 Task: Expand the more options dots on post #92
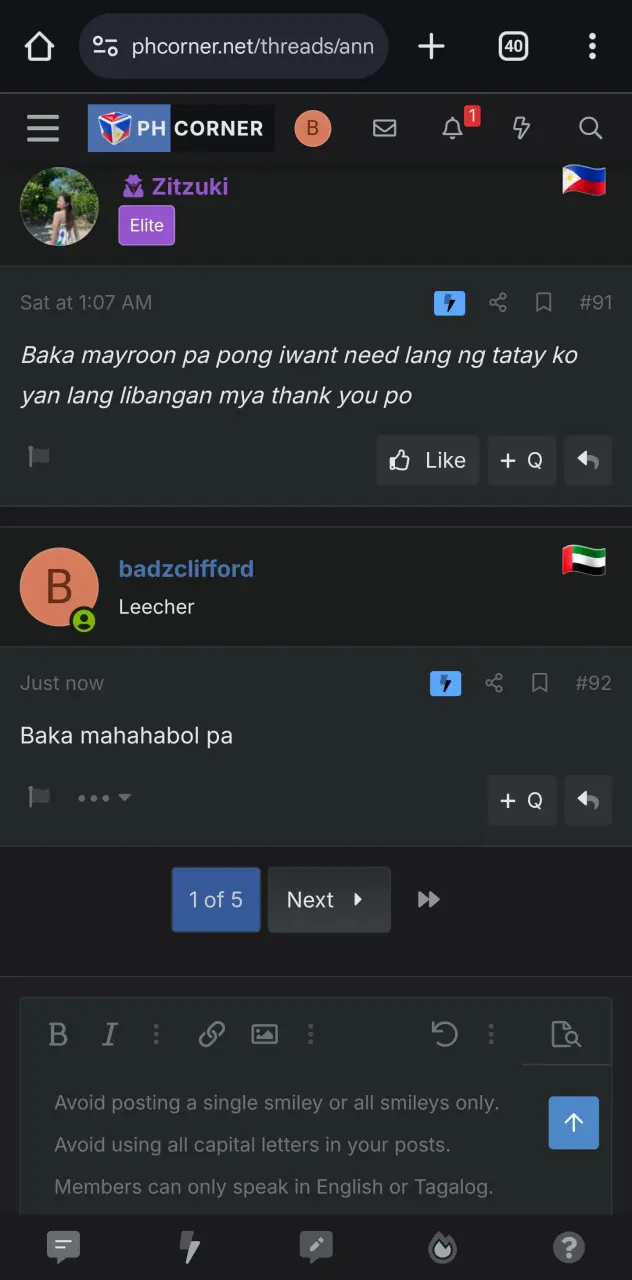104,798
